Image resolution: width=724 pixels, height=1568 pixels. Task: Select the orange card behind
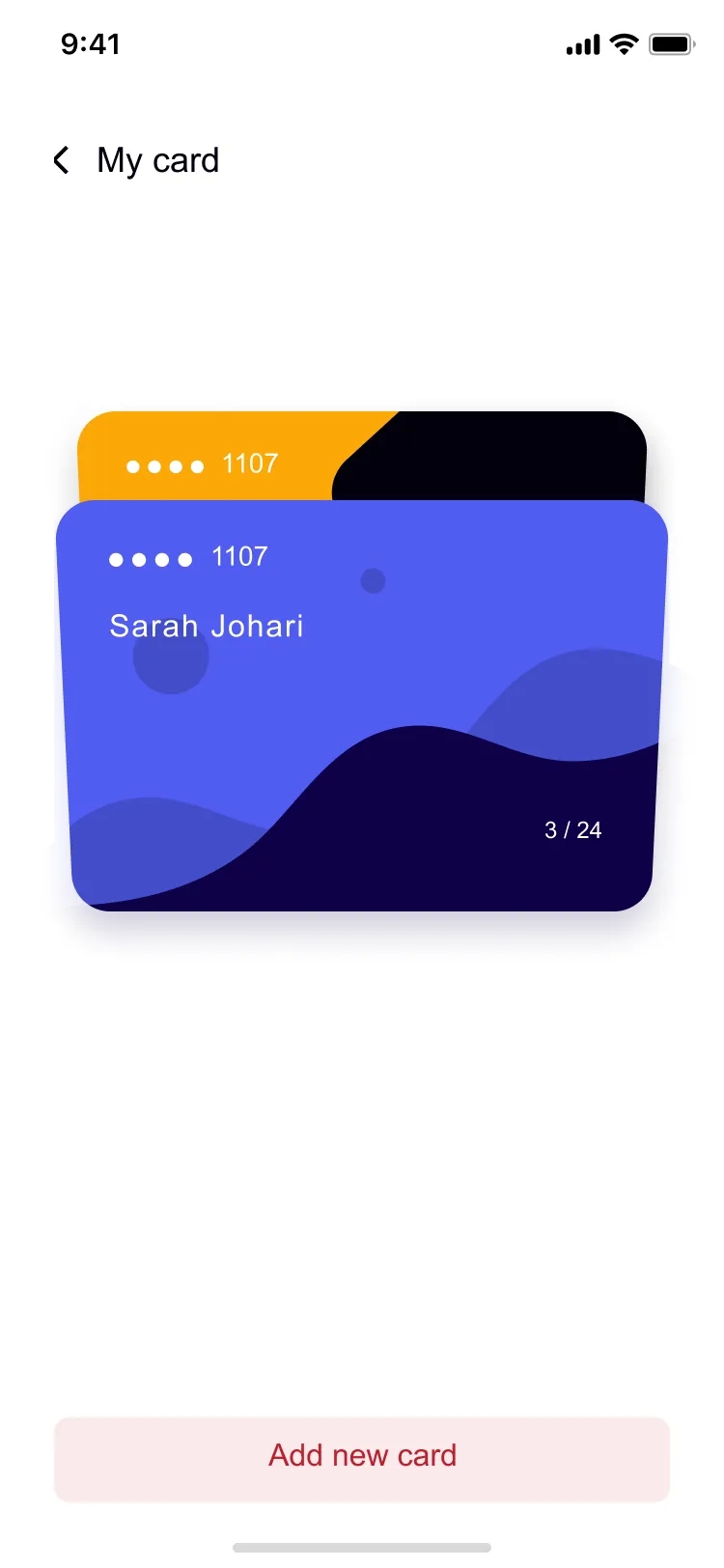pos(362,456)
